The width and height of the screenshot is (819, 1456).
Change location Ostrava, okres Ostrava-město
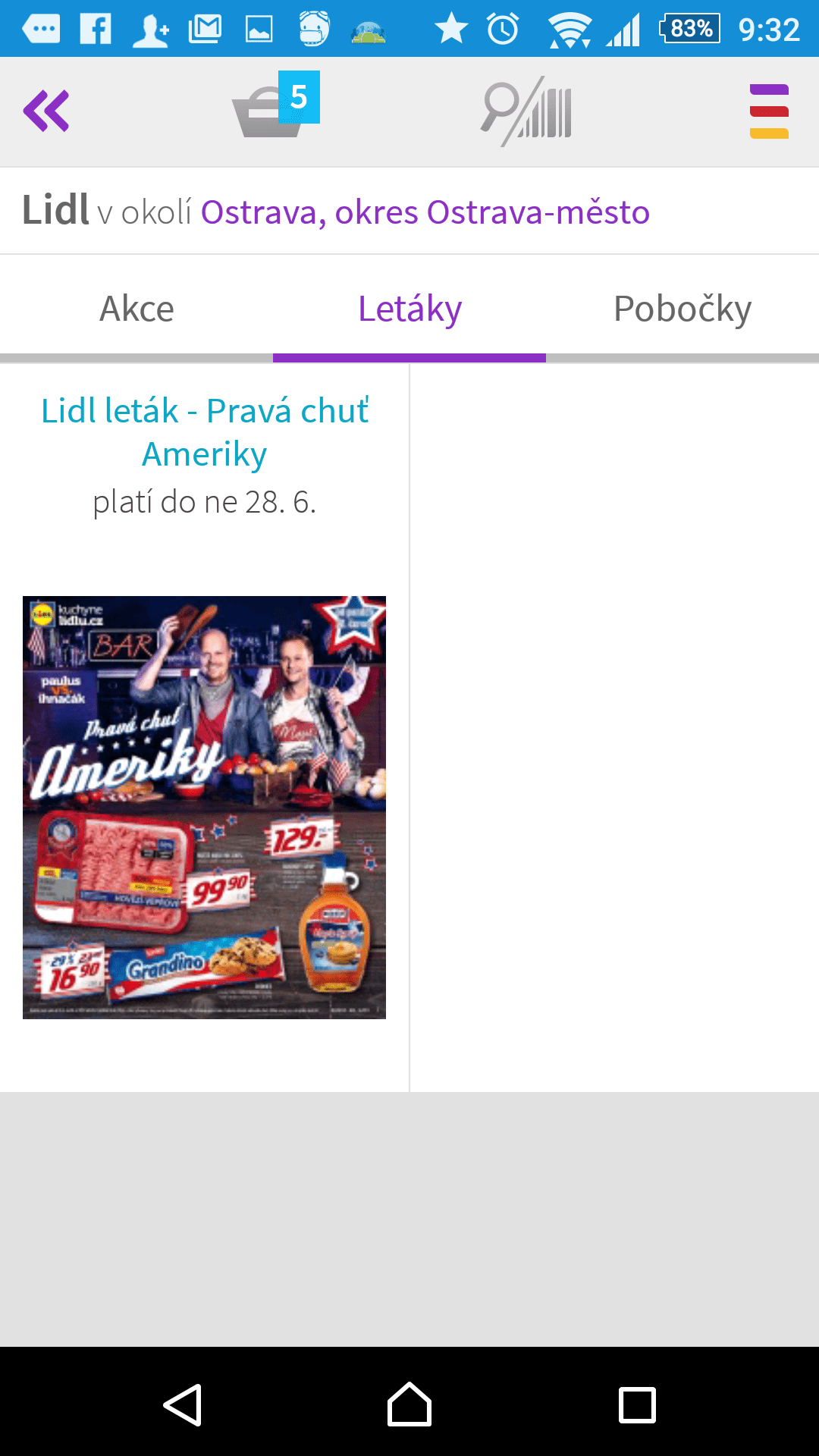tap(425, 212)
